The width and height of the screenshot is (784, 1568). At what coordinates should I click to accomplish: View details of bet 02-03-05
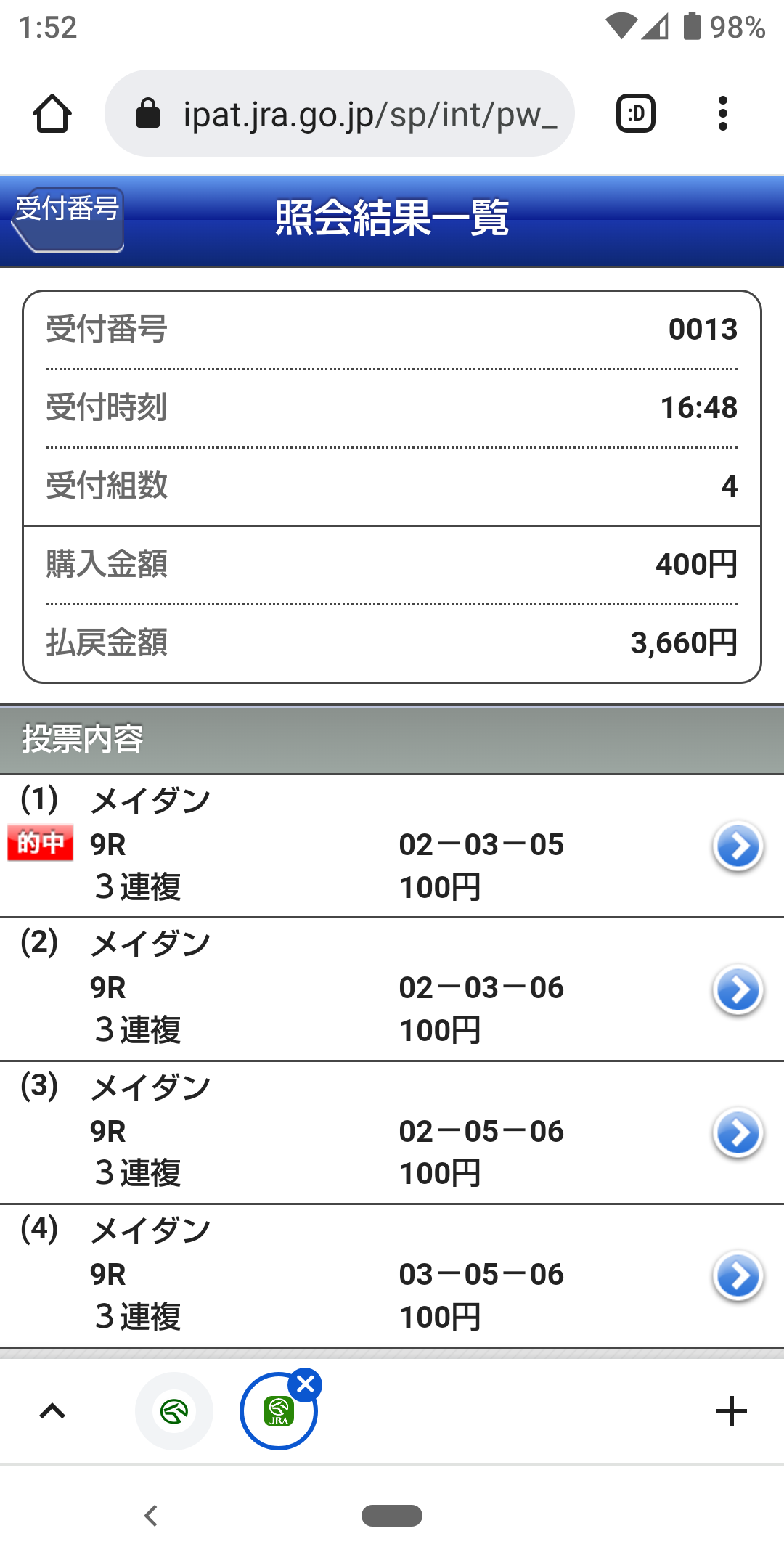point(738,846)
